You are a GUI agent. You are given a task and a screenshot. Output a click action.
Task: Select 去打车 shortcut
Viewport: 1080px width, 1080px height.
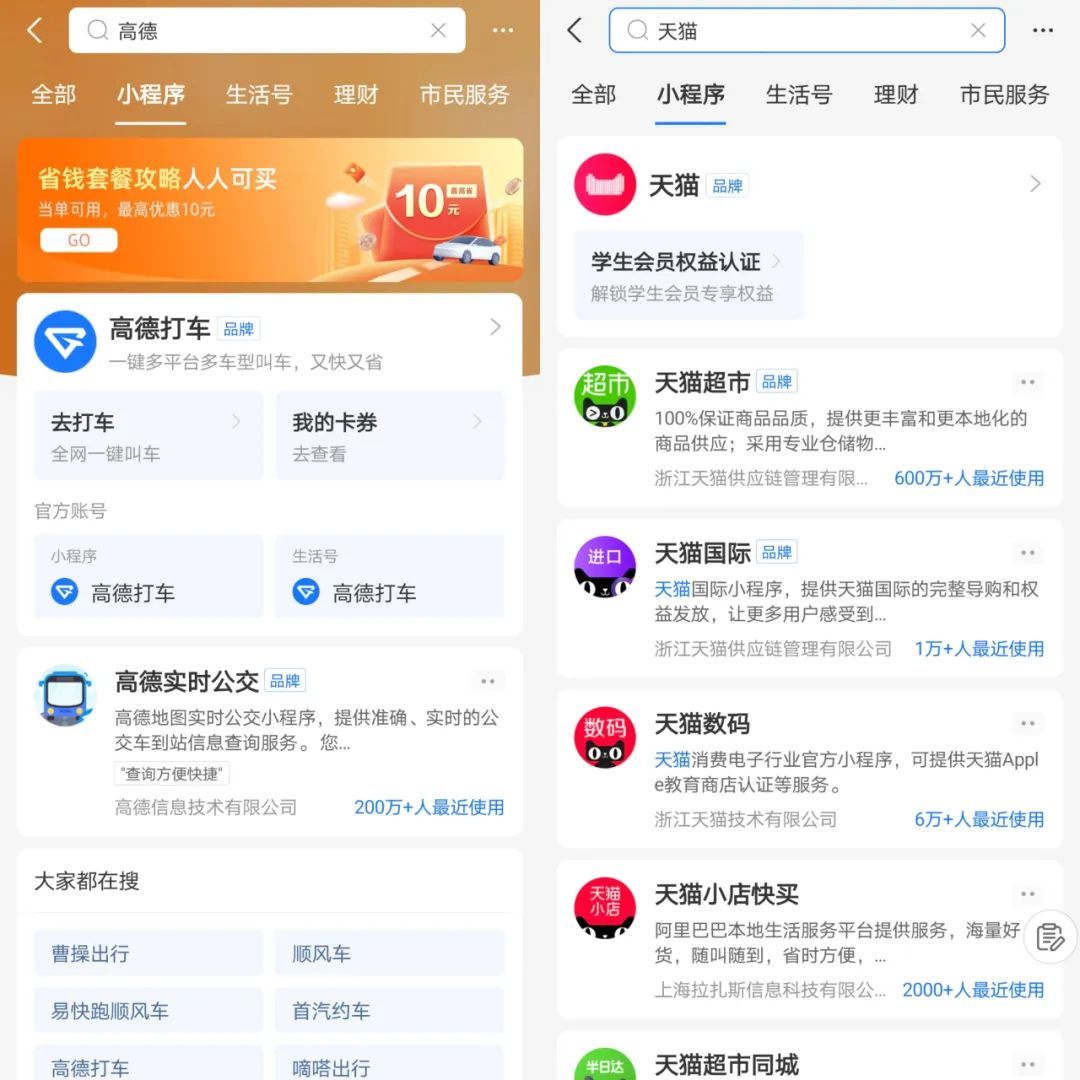point(148,436)
